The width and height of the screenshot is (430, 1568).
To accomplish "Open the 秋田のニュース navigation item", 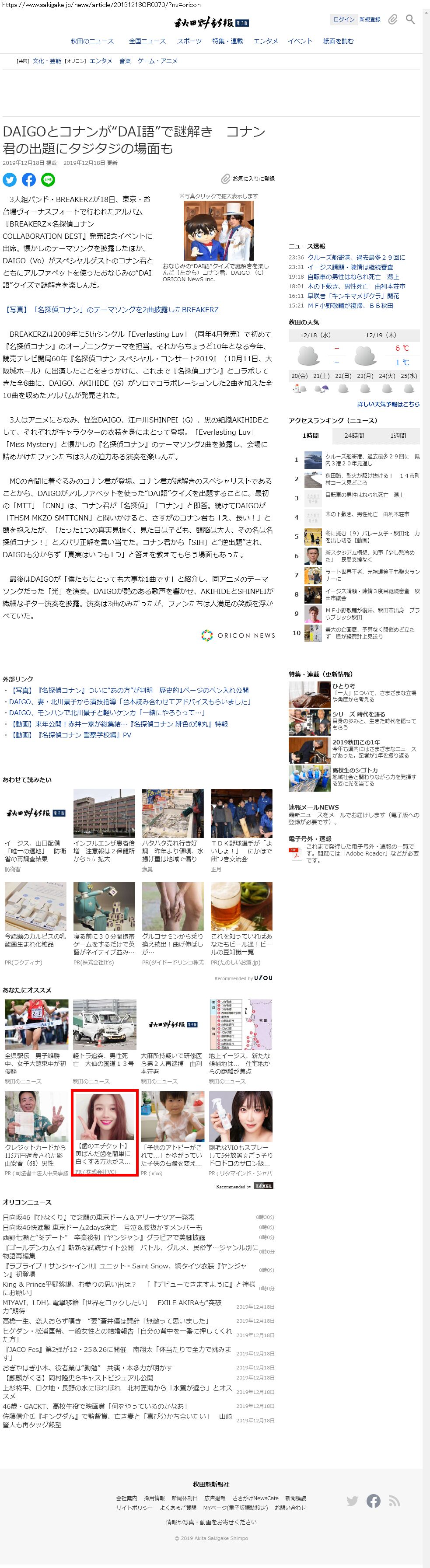I will coord(92,42).
